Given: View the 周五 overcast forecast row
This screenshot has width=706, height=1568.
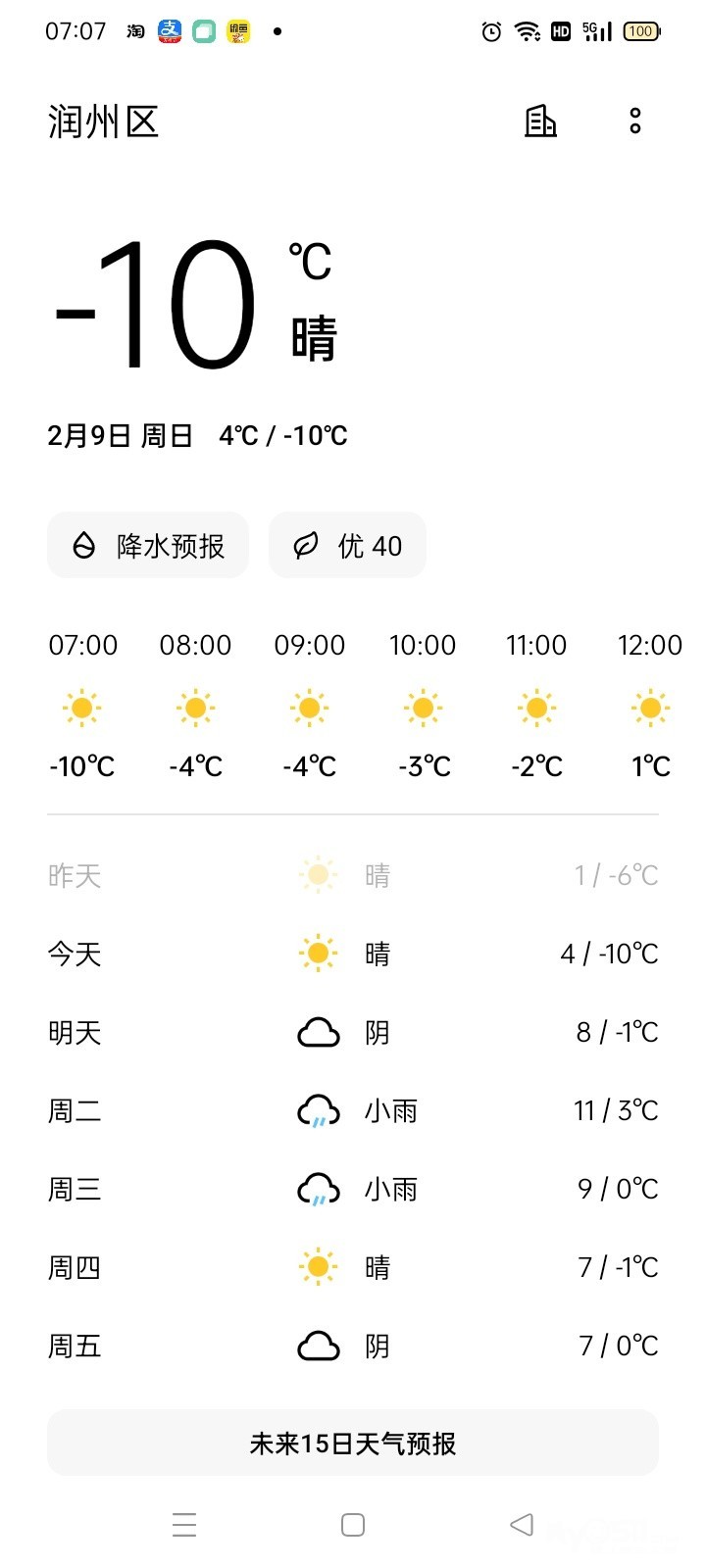Looking at the screenshot, I should (x=353, y=1346).
